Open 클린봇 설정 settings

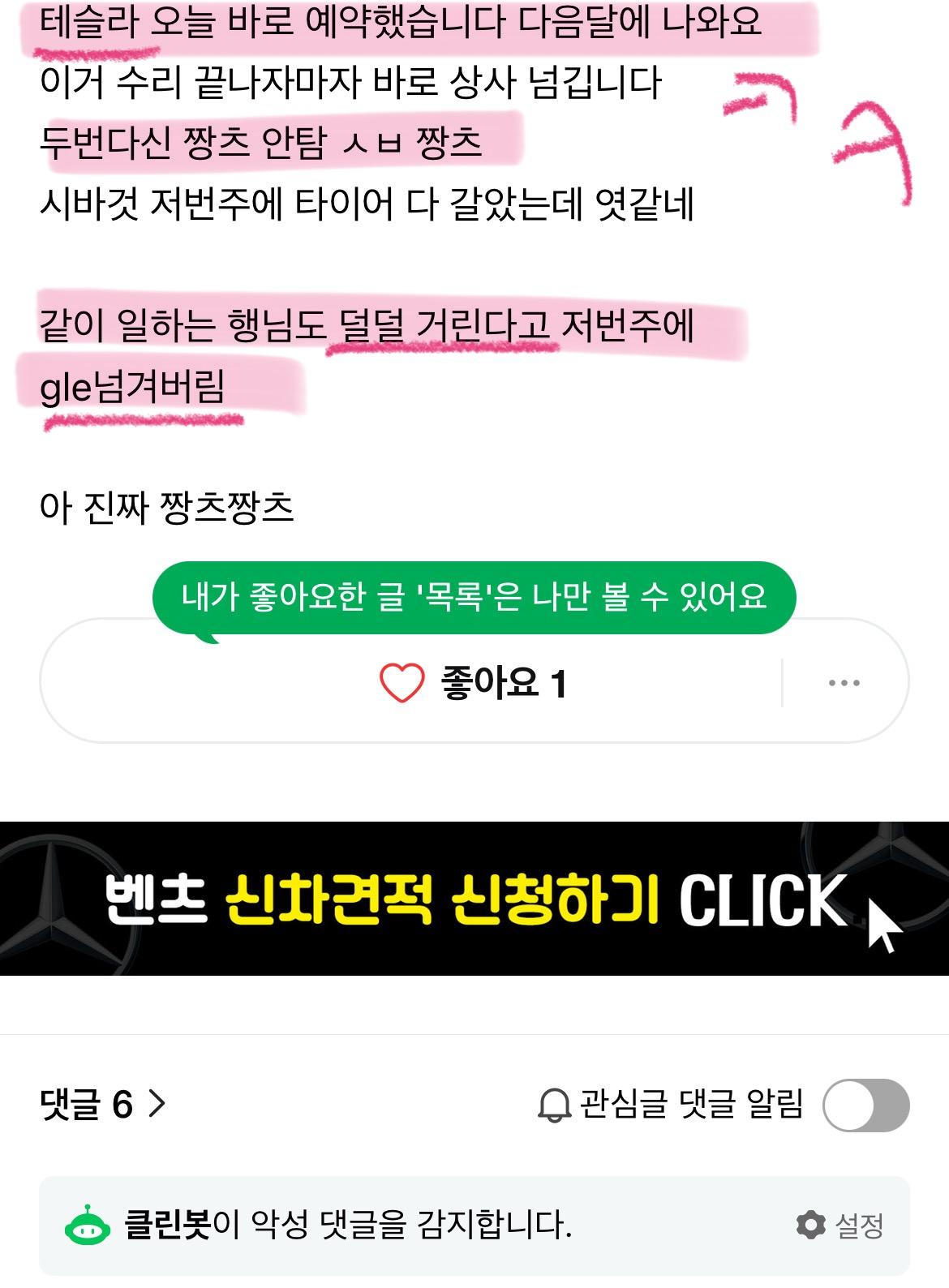click(840, 1225)
